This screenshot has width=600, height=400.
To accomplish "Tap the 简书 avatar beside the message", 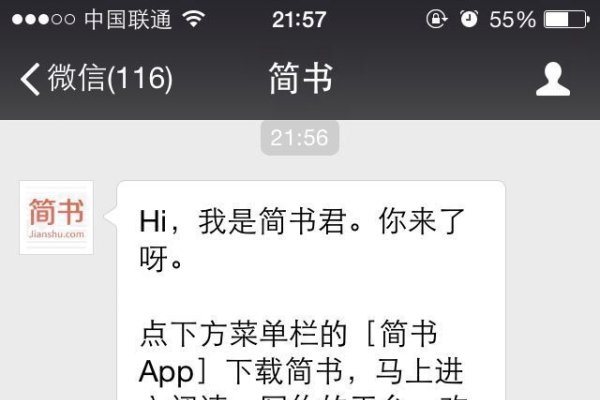I will point(57,217).
